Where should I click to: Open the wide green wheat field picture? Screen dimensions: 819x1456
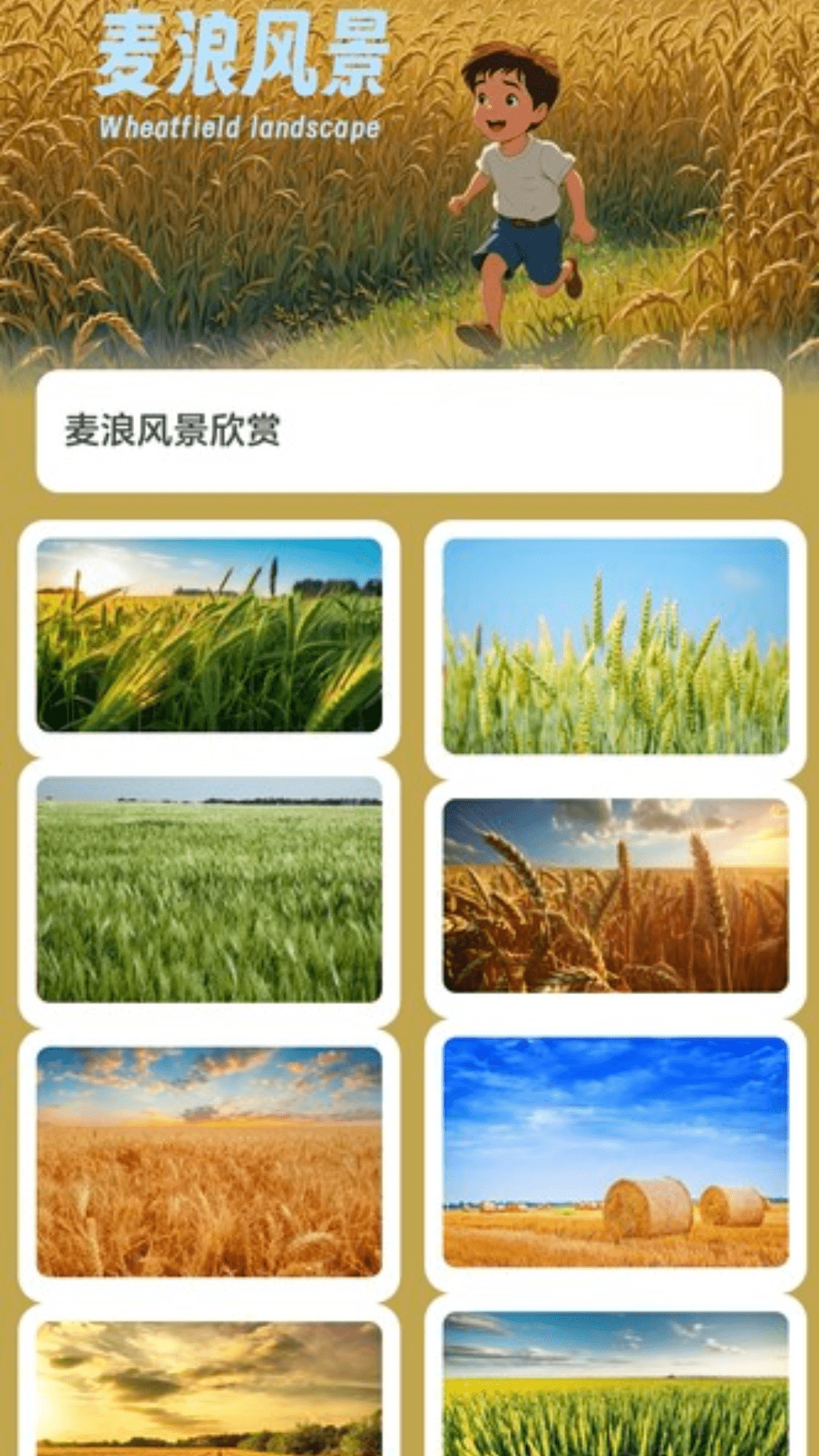click(x=209, y=889)
